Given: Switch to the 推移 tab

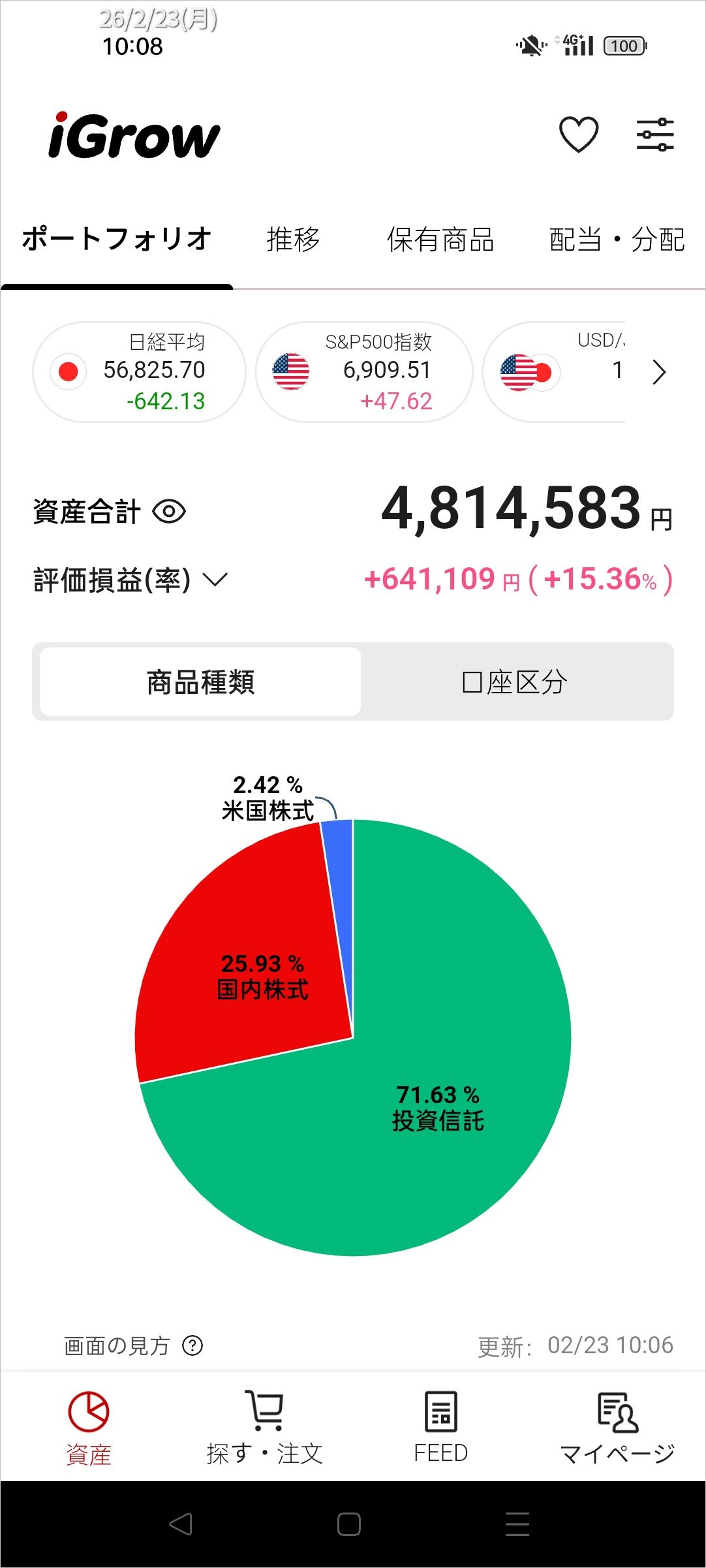Looking at the screenshot, I should coord(294,240).
